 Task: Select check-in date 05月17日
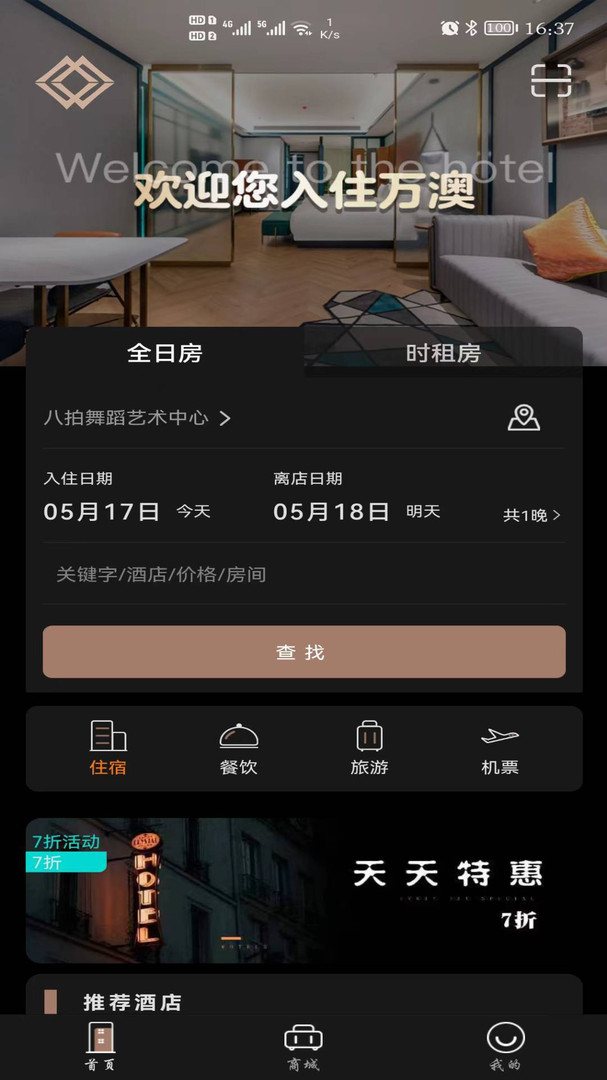102,512
